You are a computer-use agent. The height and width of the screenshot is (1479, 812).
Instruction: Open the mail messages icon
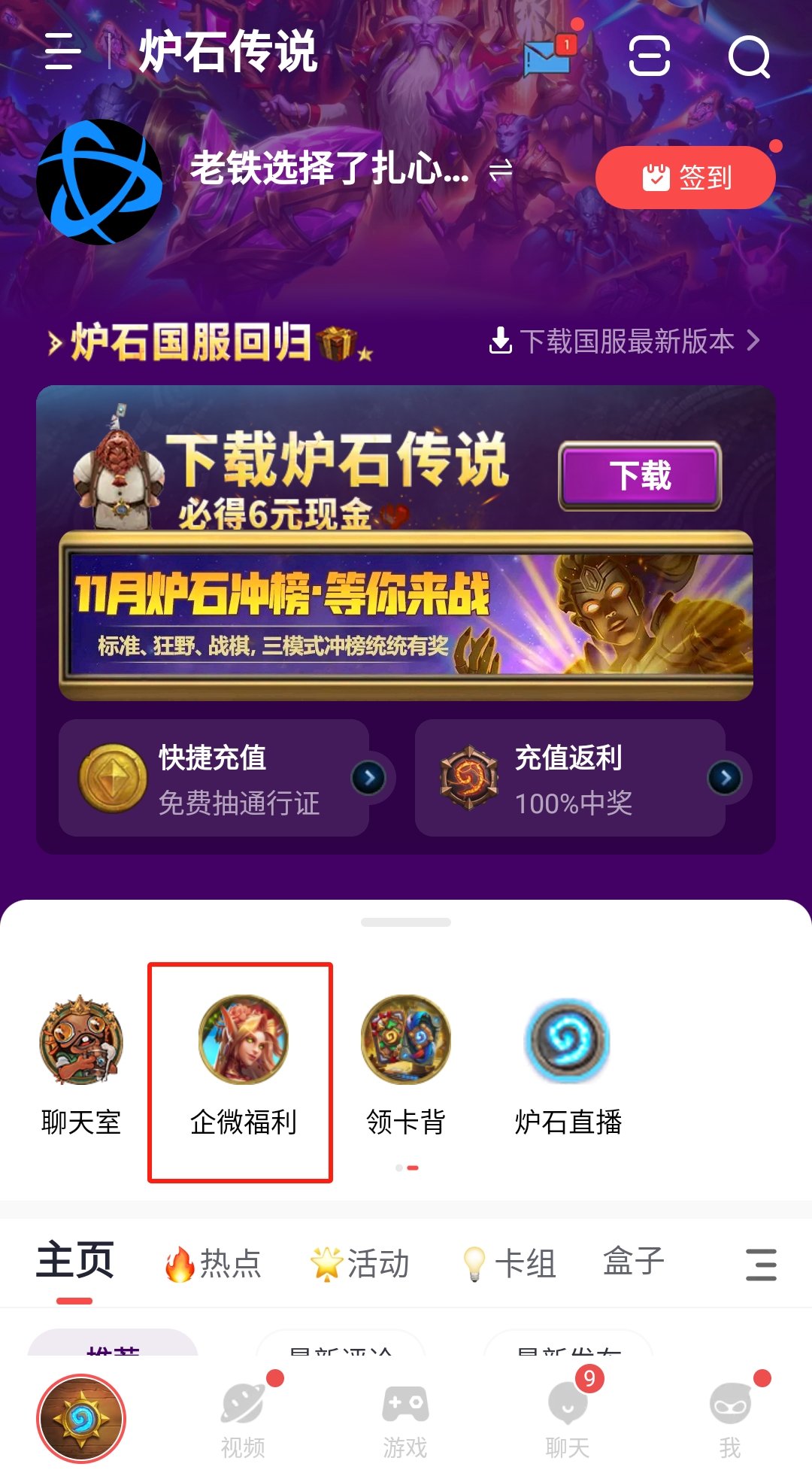pos(548,57)
